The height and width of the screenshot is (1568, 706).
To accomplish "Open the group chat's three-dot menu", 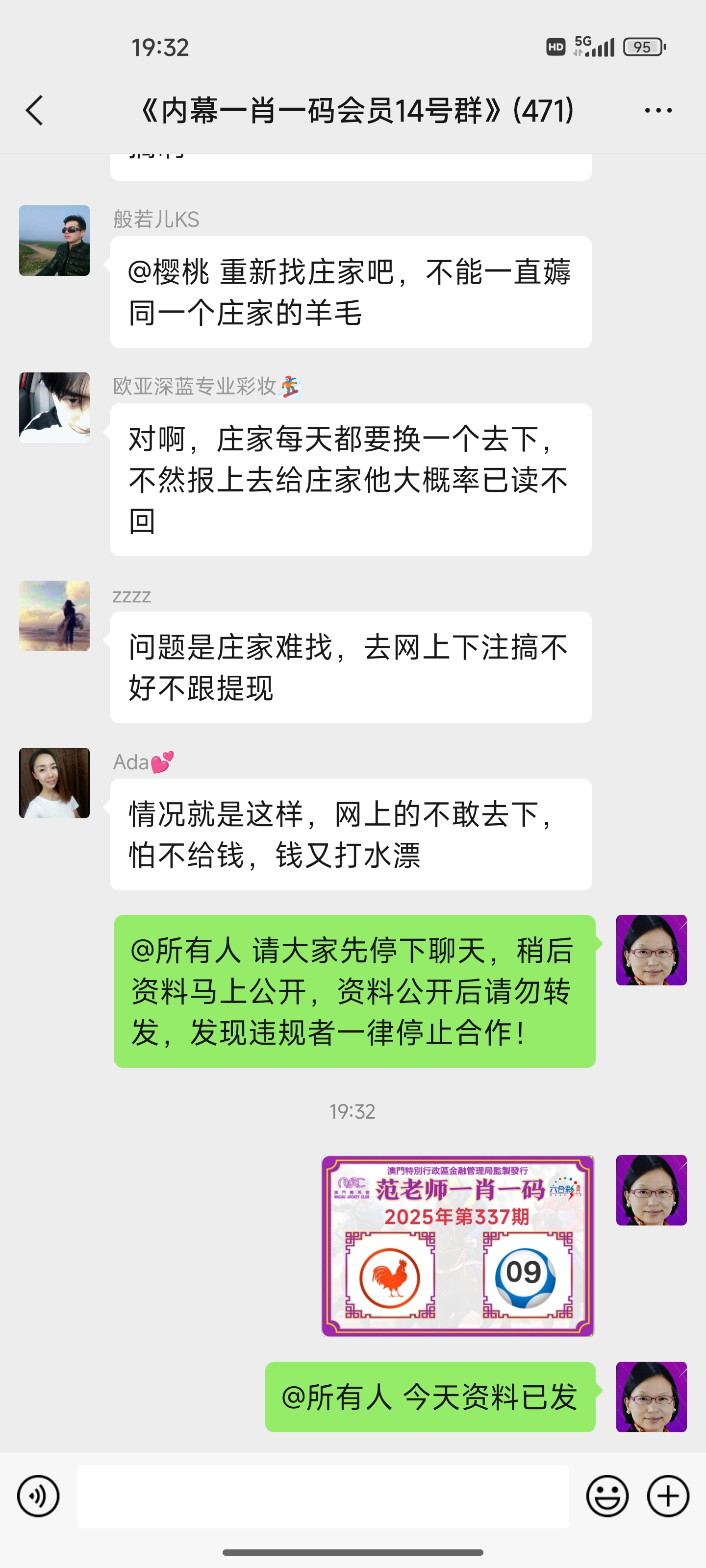I will click(x=658, y=110).
